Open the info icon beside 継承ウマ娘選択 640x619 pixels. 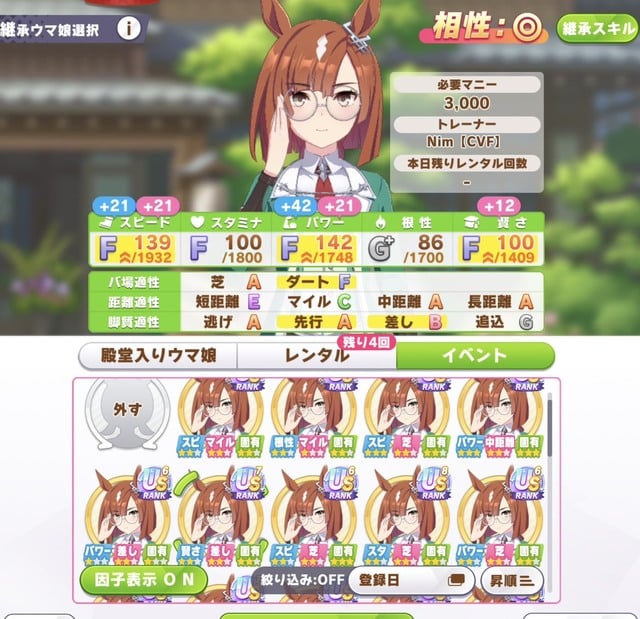click(128, 27)
